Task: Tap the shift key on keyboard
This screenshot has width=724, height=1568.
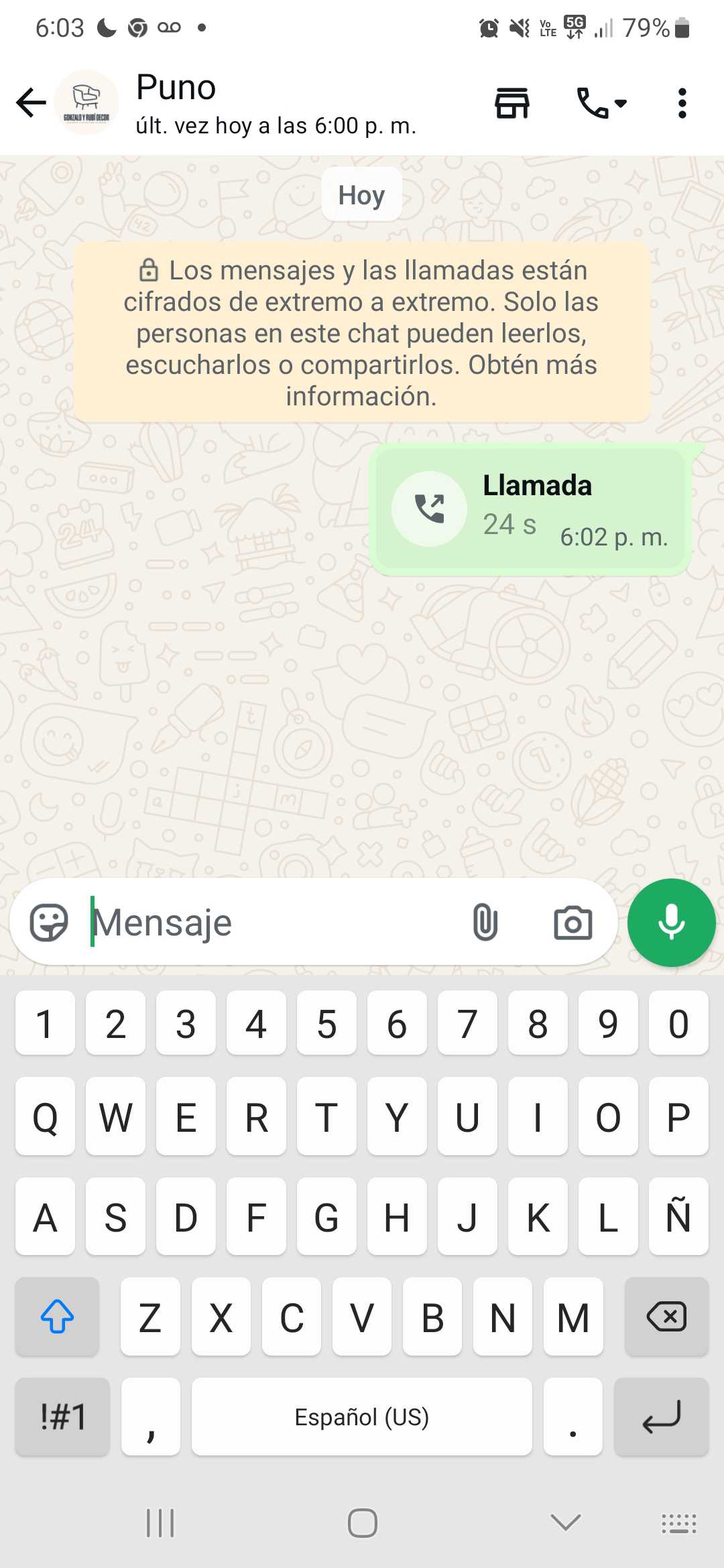Action: click(x=57, y=1317)
